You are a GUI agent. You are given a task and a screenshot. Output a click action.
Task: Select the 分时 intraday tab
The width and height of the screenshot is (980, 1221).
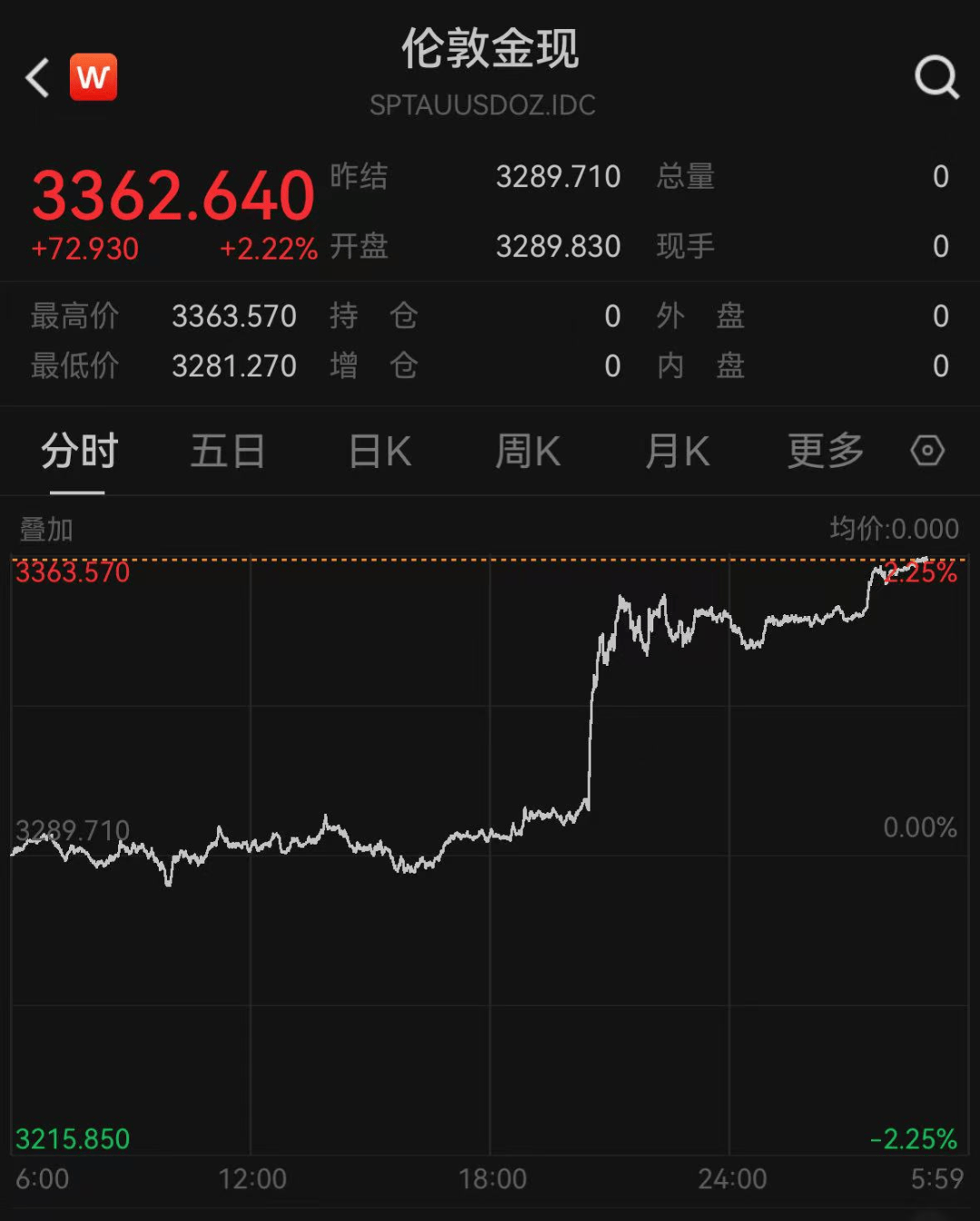click(x=75, y=451)
